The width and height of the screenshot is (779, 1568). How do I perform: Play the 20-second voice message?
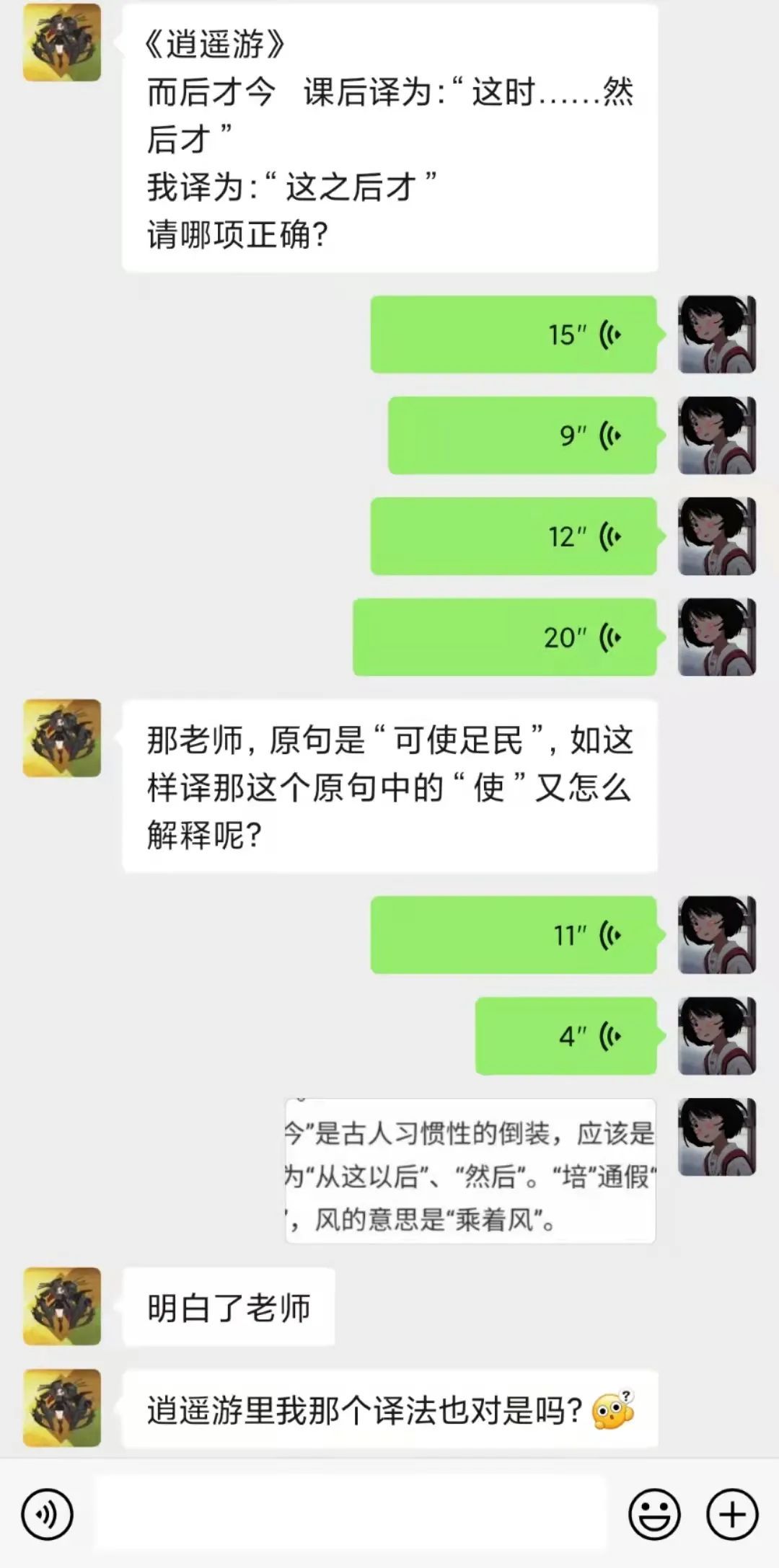point(505,637)
